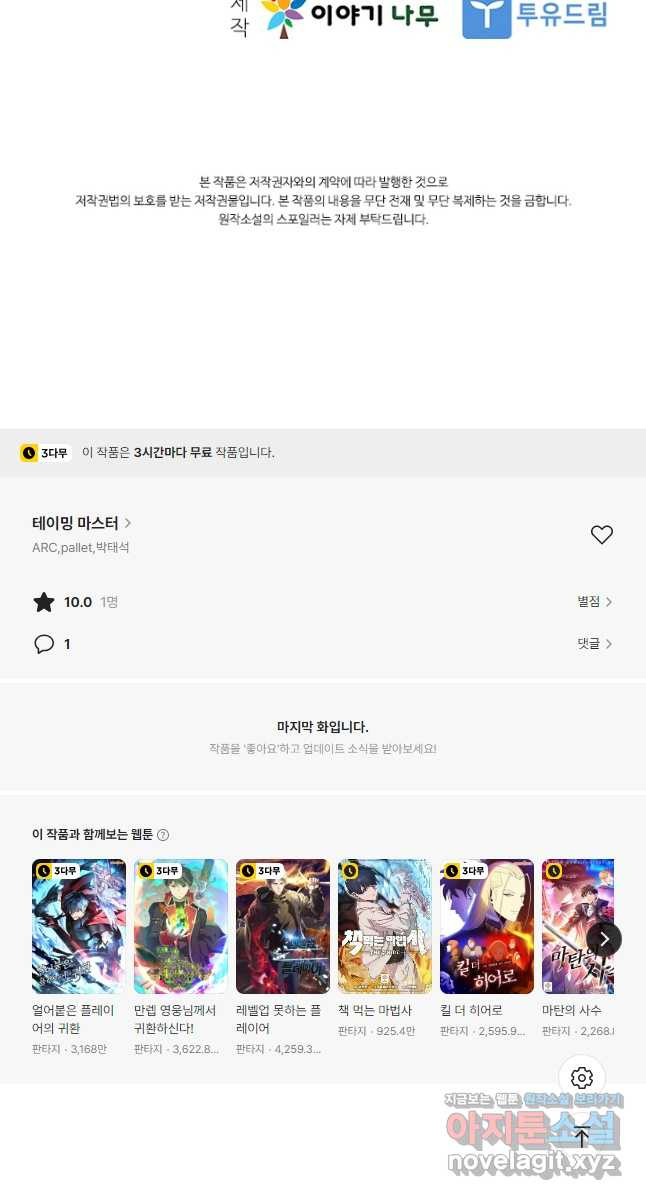Open the 별점 rating section
The image size is (646, 1200).
click(594, 602)
